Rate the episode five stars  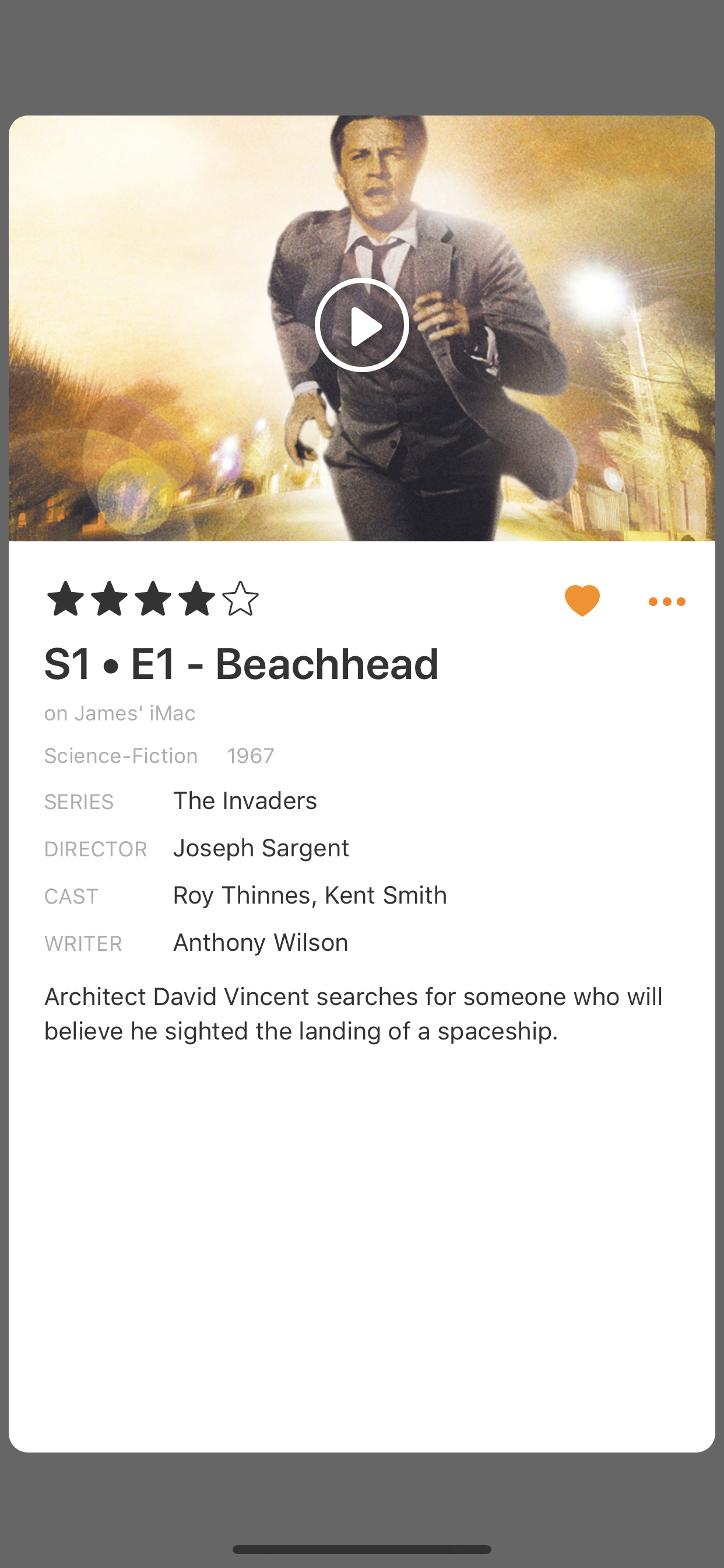(x=240, y=599)
